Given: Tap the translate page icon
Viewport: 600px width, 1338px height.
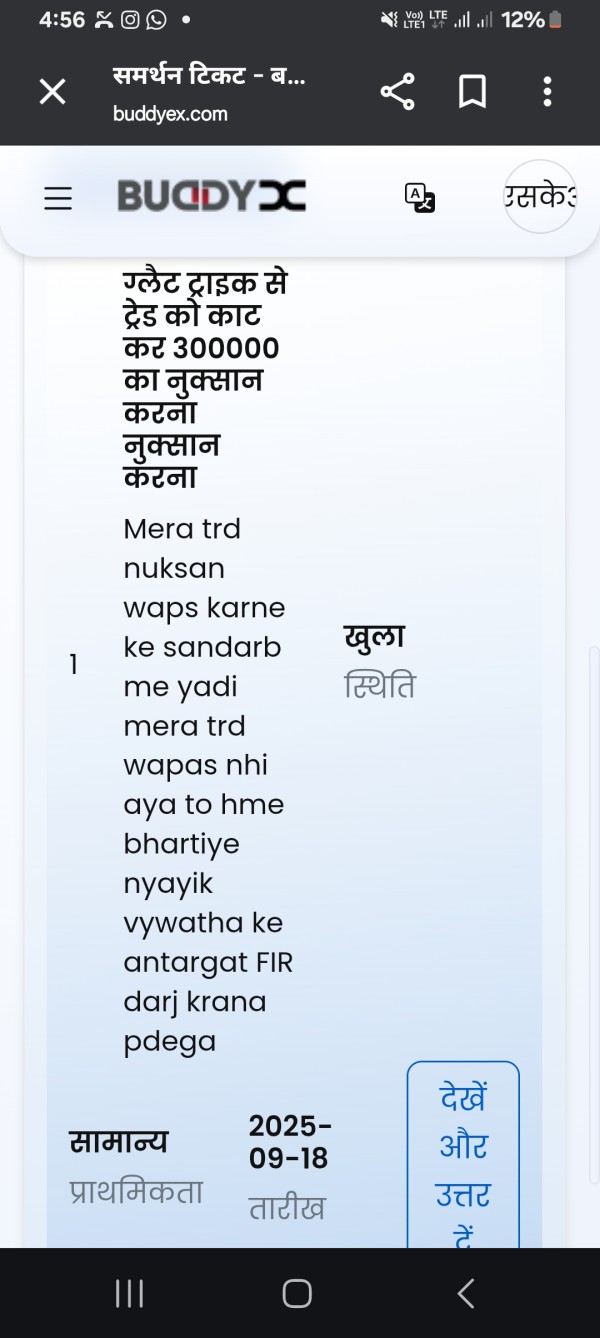Looking at the screenshot, I should [420, 197].
